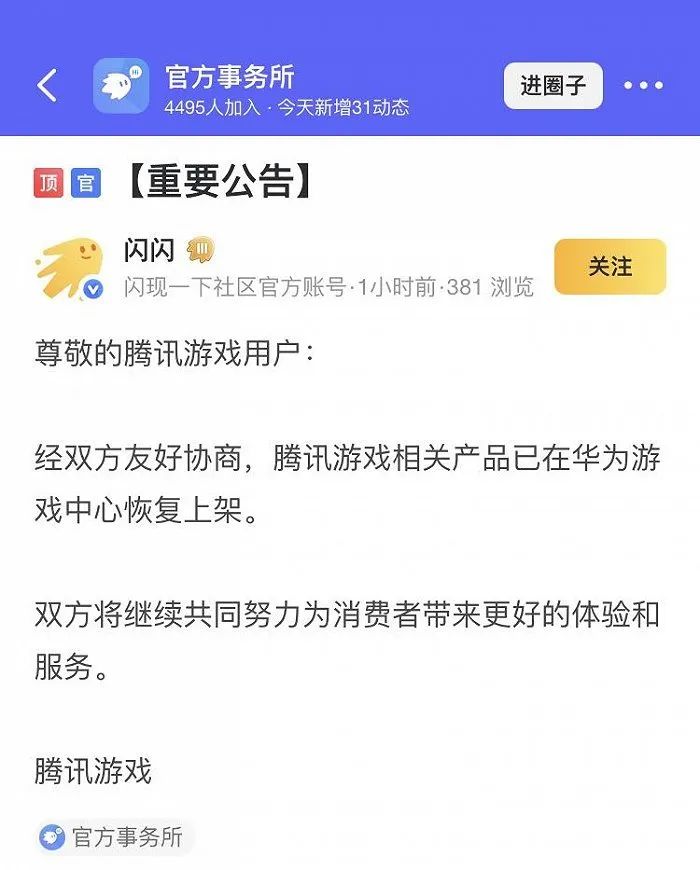Image resolution: width=700 pixels, height=870 pixels.
Task: Follow 闪闪 with the 关注 button
Action: 610,267
